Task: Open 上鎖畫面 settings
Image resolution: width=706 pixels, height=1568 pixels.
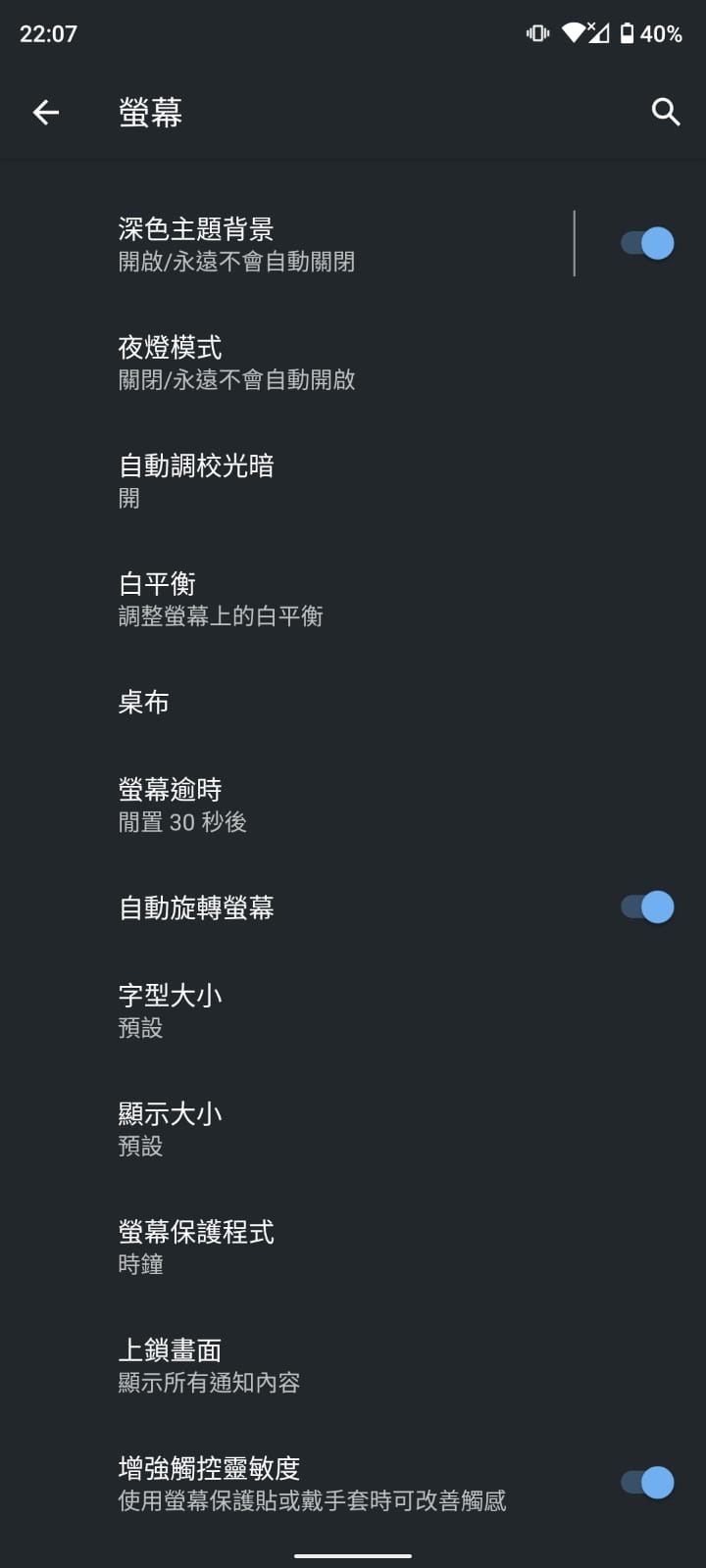Action: [x=294, y=1365]
